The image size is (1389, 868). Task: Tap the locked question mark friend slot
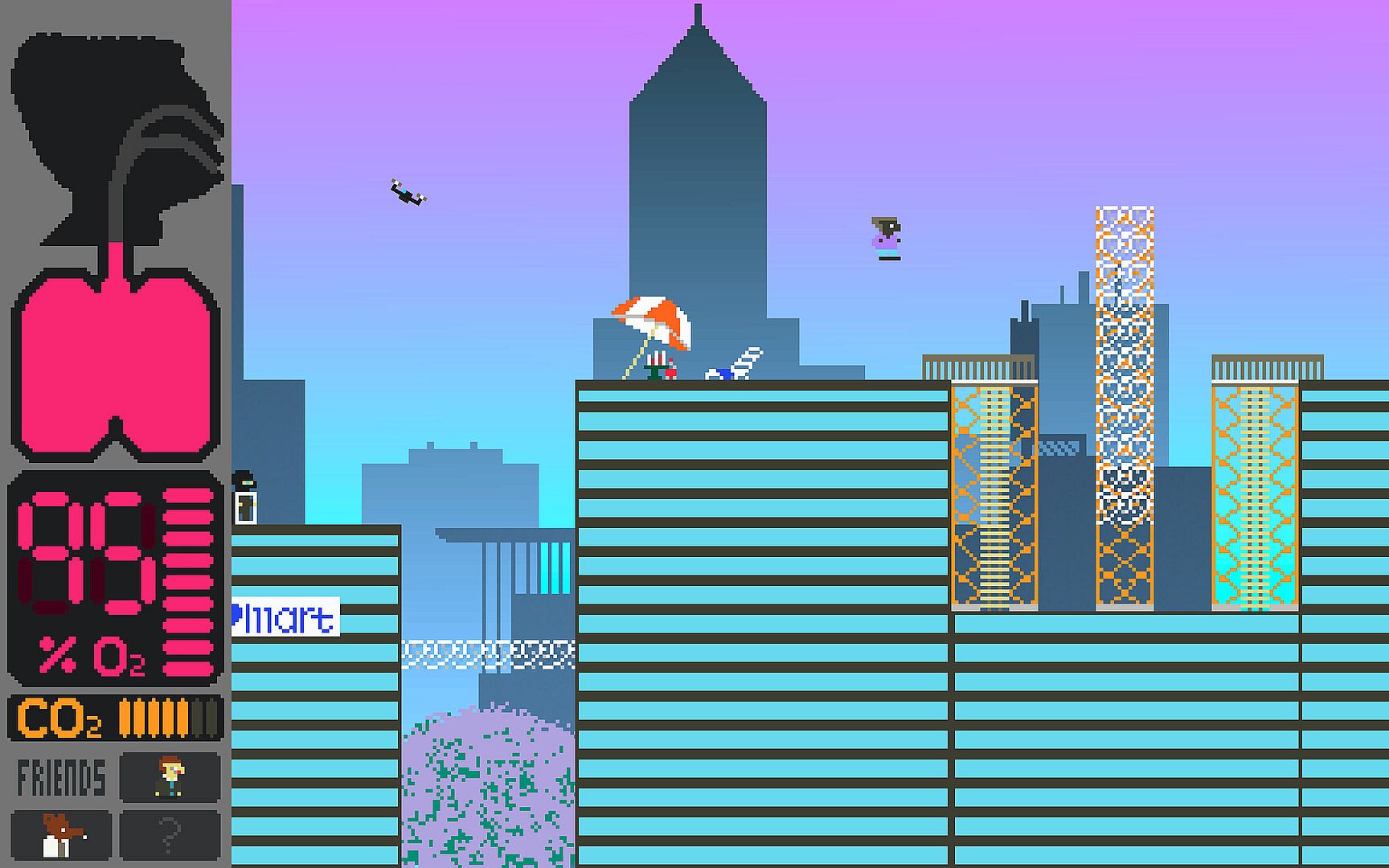(x=170, y=835)
